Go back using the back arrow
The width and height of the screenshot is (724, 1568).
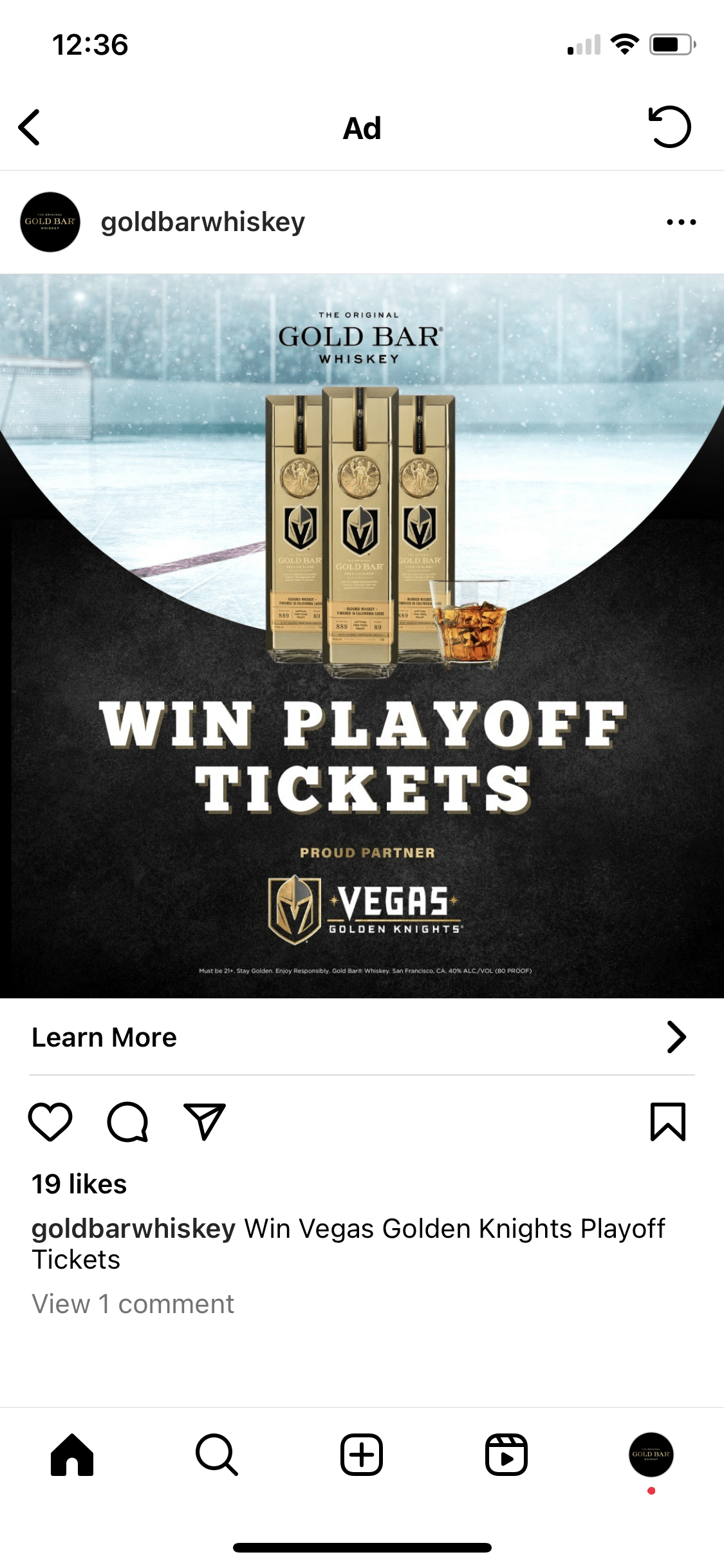tap(30, 127)
